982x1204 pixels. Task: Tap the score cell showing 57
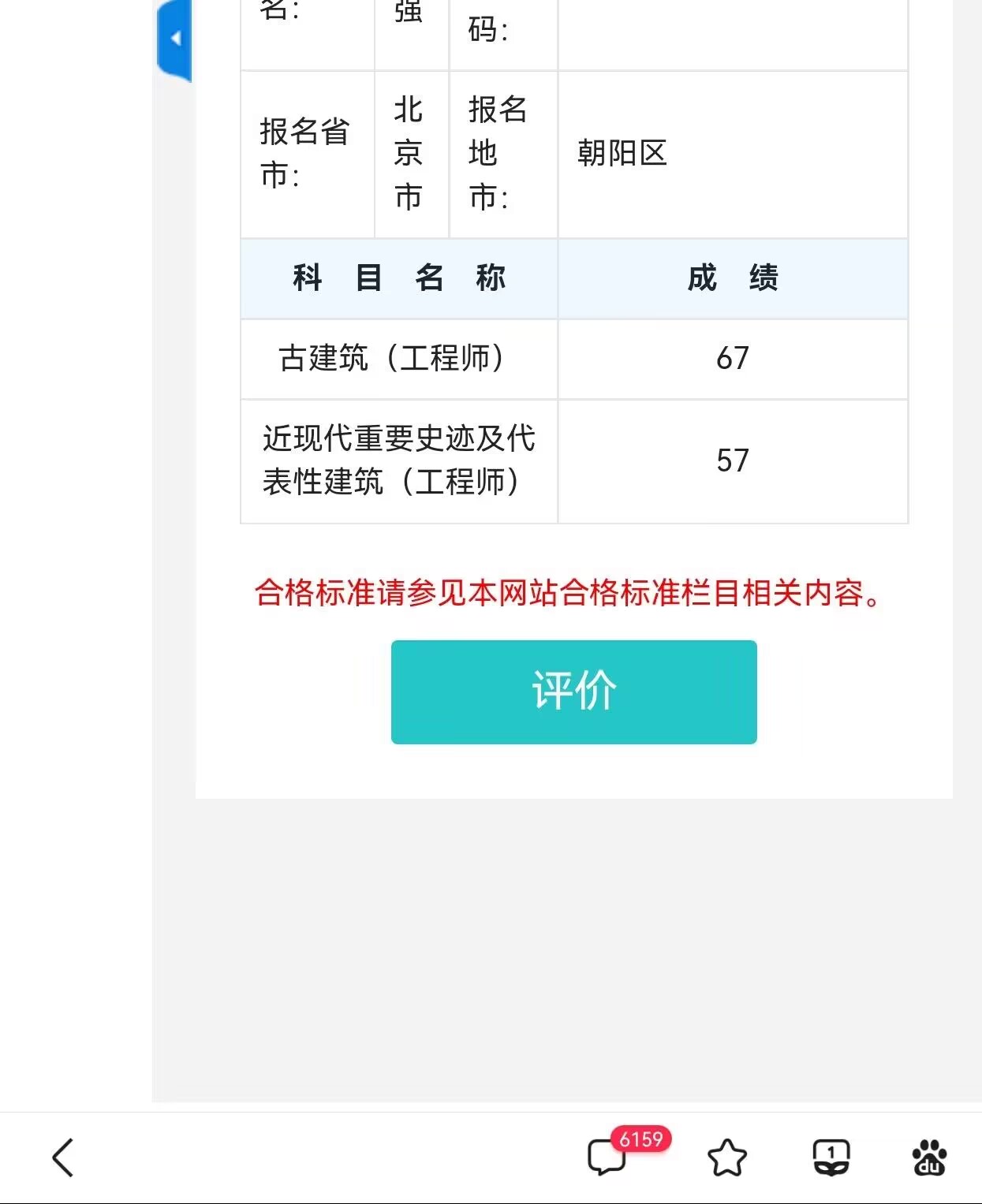click(733, 461)
